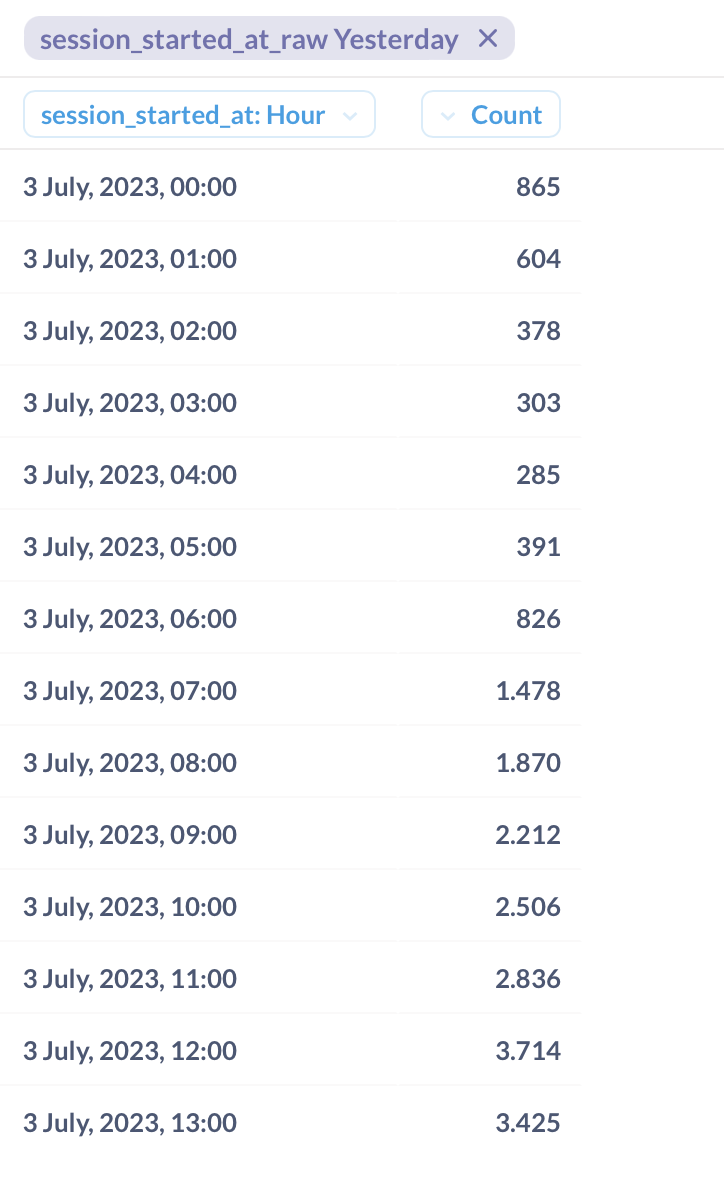This screenshot has height=1188, width=724.
Task: Remove the session_started_at_raw Yesterday filter
Action: coord(488,39)
